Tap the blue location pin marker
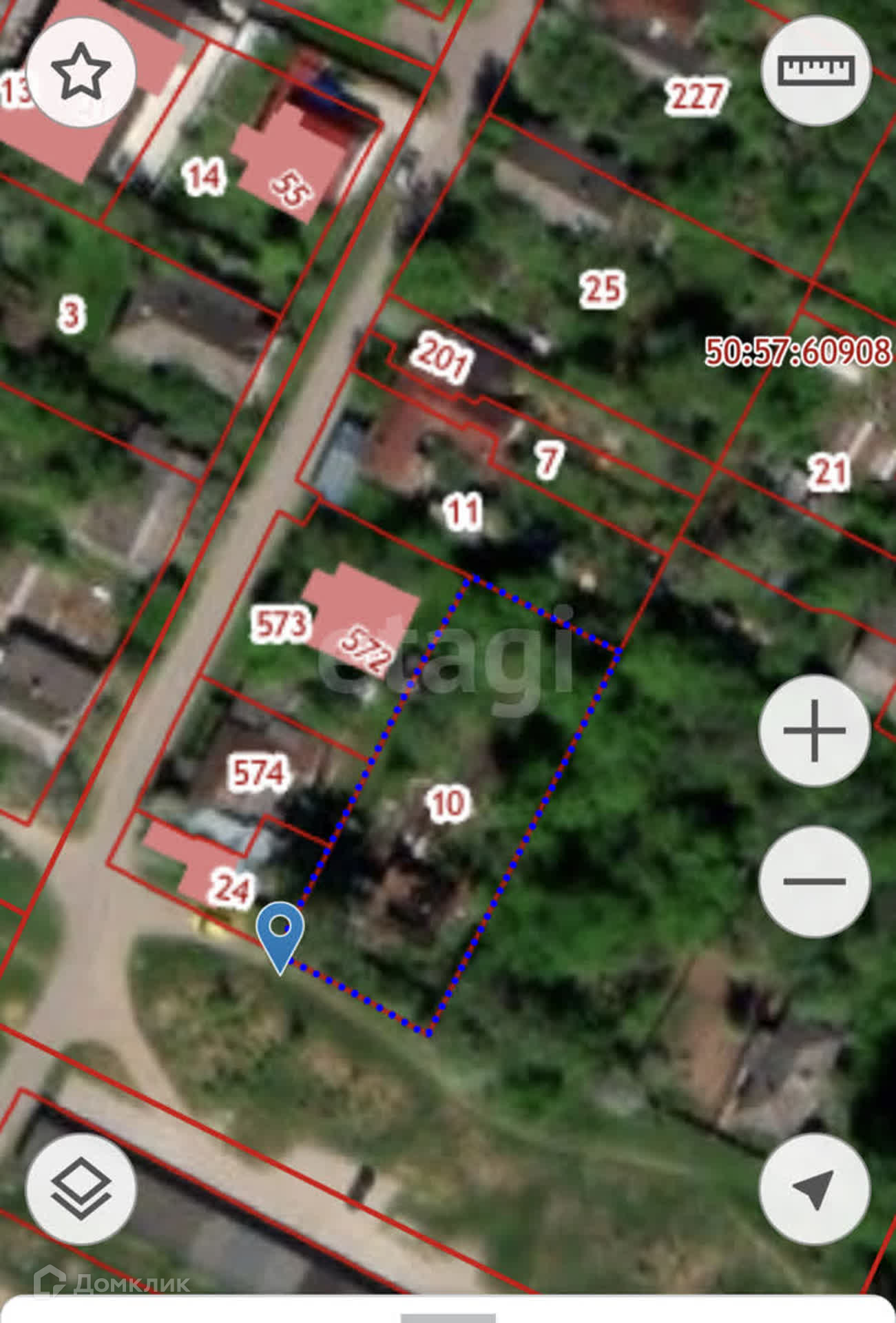The image size is (896, 1323). click(280, 932)
